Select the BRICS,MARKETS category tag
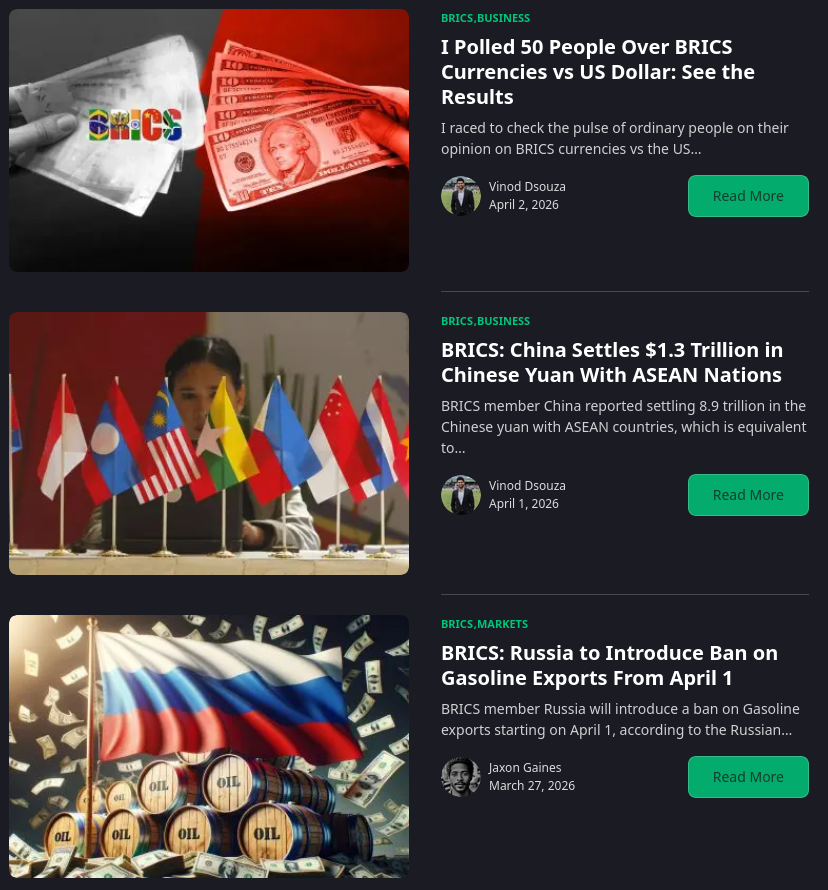The width and height of the screenshot is (828, 890). tap(484, 624)
